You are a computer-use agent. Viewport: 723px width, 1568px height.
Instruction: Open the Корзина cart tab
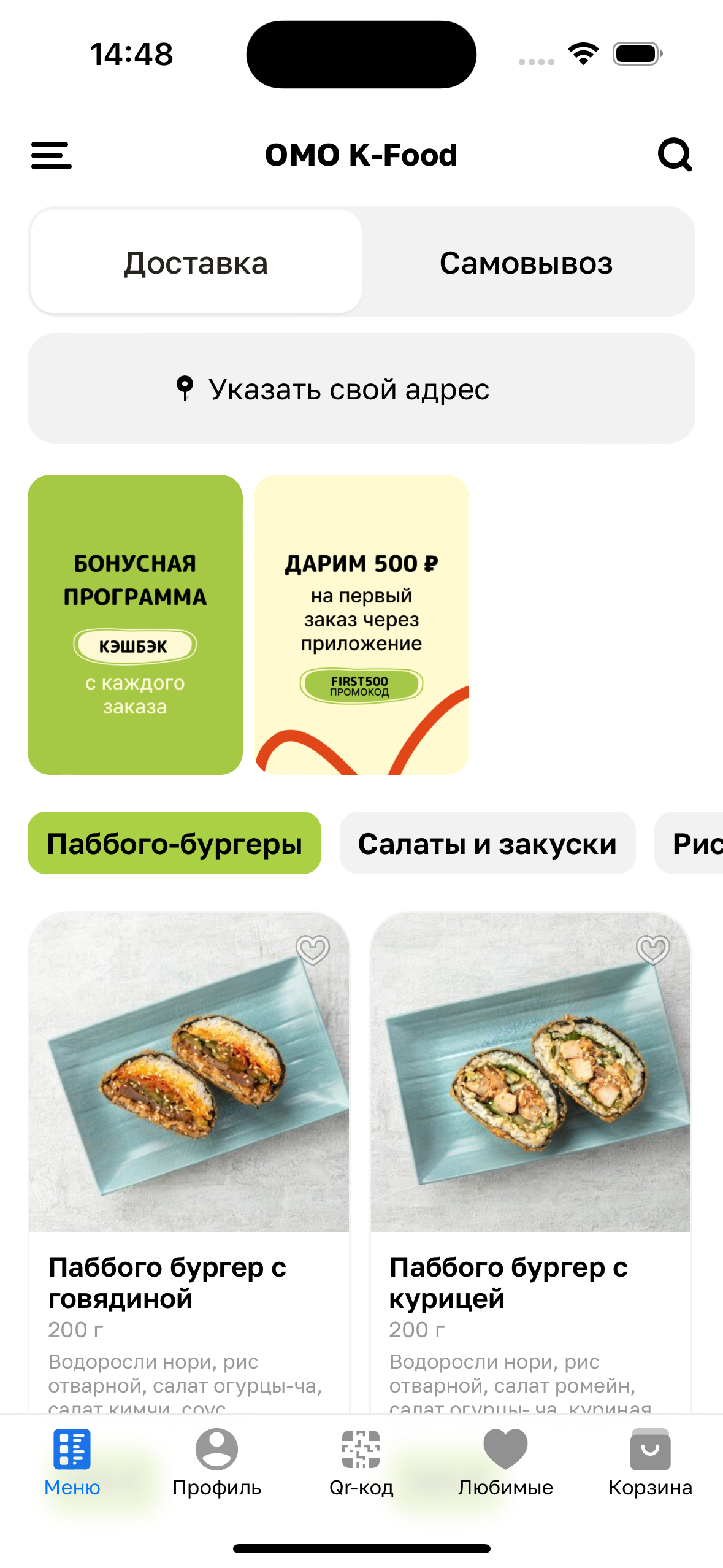point(650,1461)
